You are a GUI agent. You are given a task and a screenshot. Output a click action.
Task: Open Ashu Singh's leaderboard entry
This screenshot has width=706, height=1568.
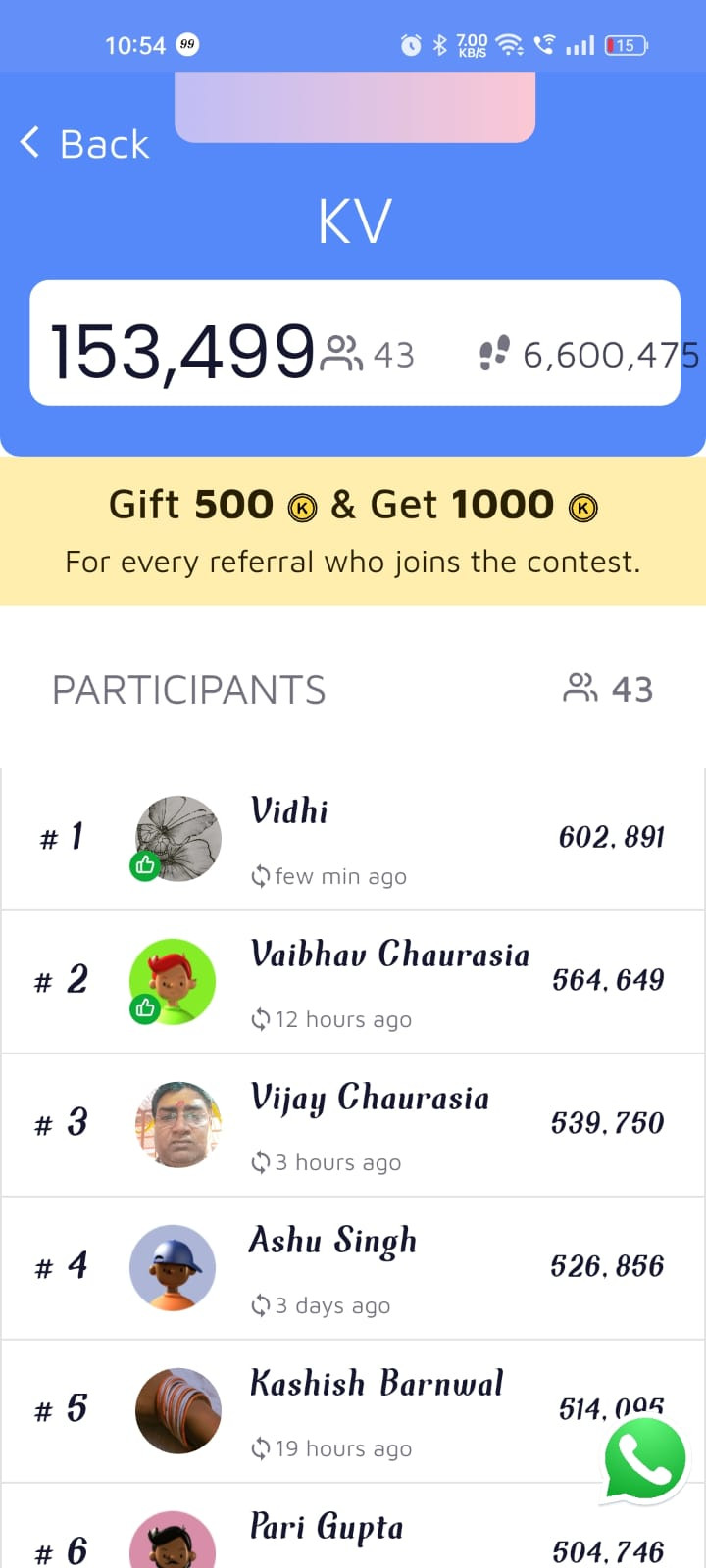click(x=353, y=1268)
